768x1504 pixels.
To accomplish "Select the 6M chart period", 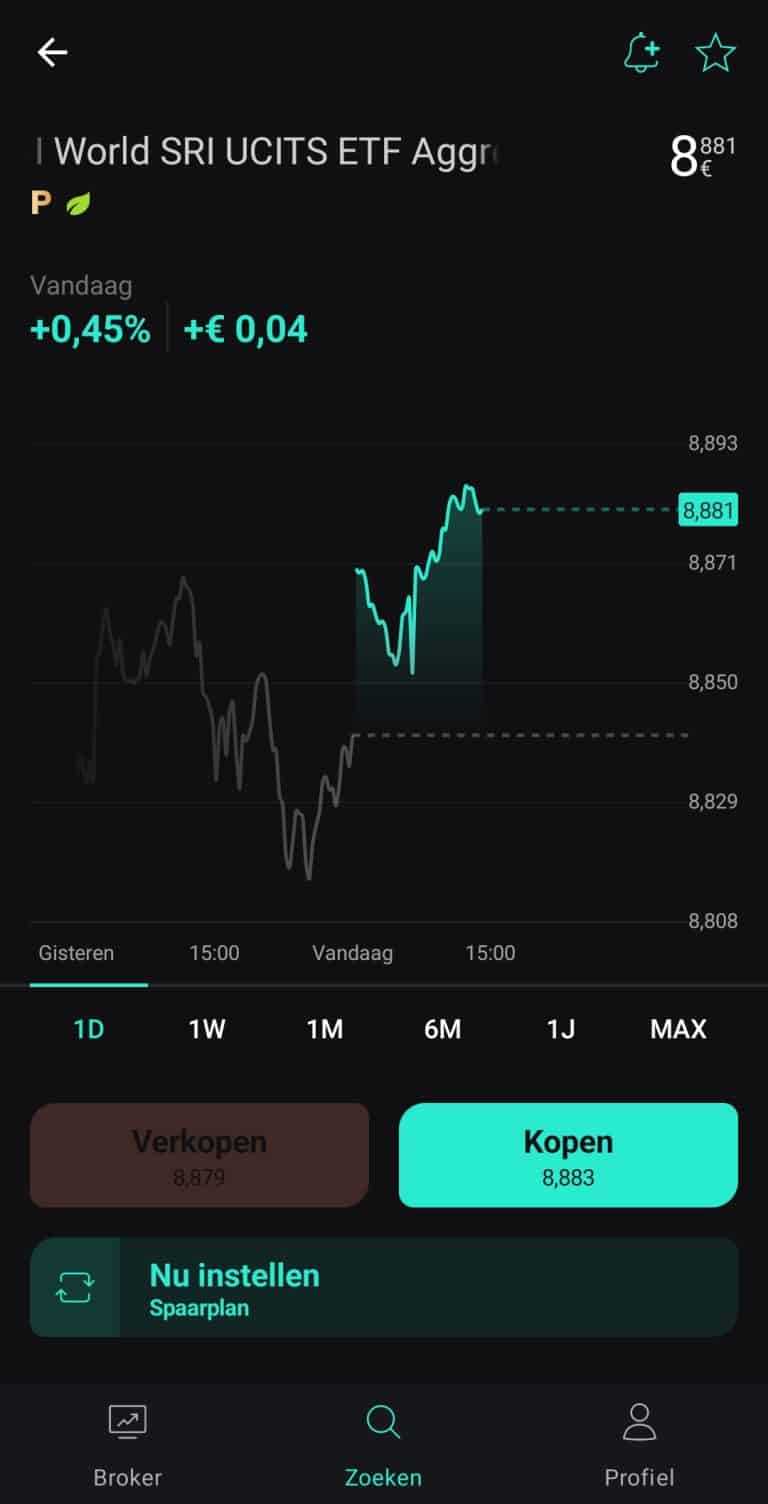I will [x=442, y=1028].
